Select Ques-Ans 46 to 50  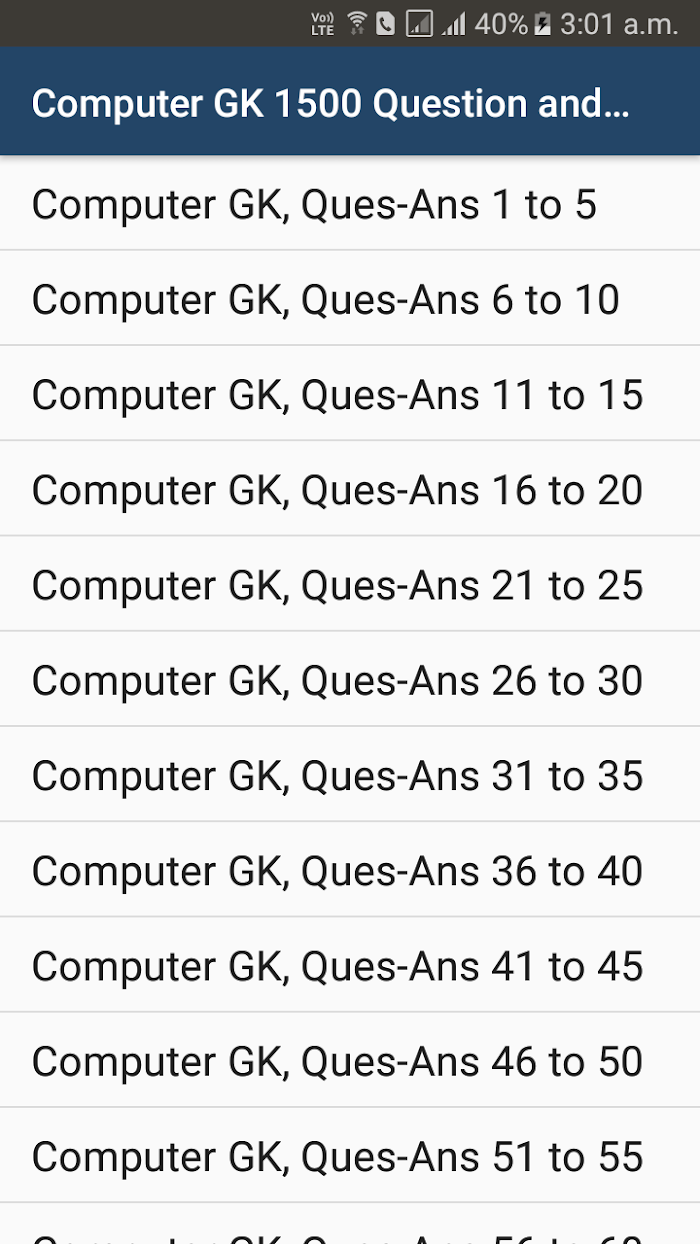[350, 1060]
